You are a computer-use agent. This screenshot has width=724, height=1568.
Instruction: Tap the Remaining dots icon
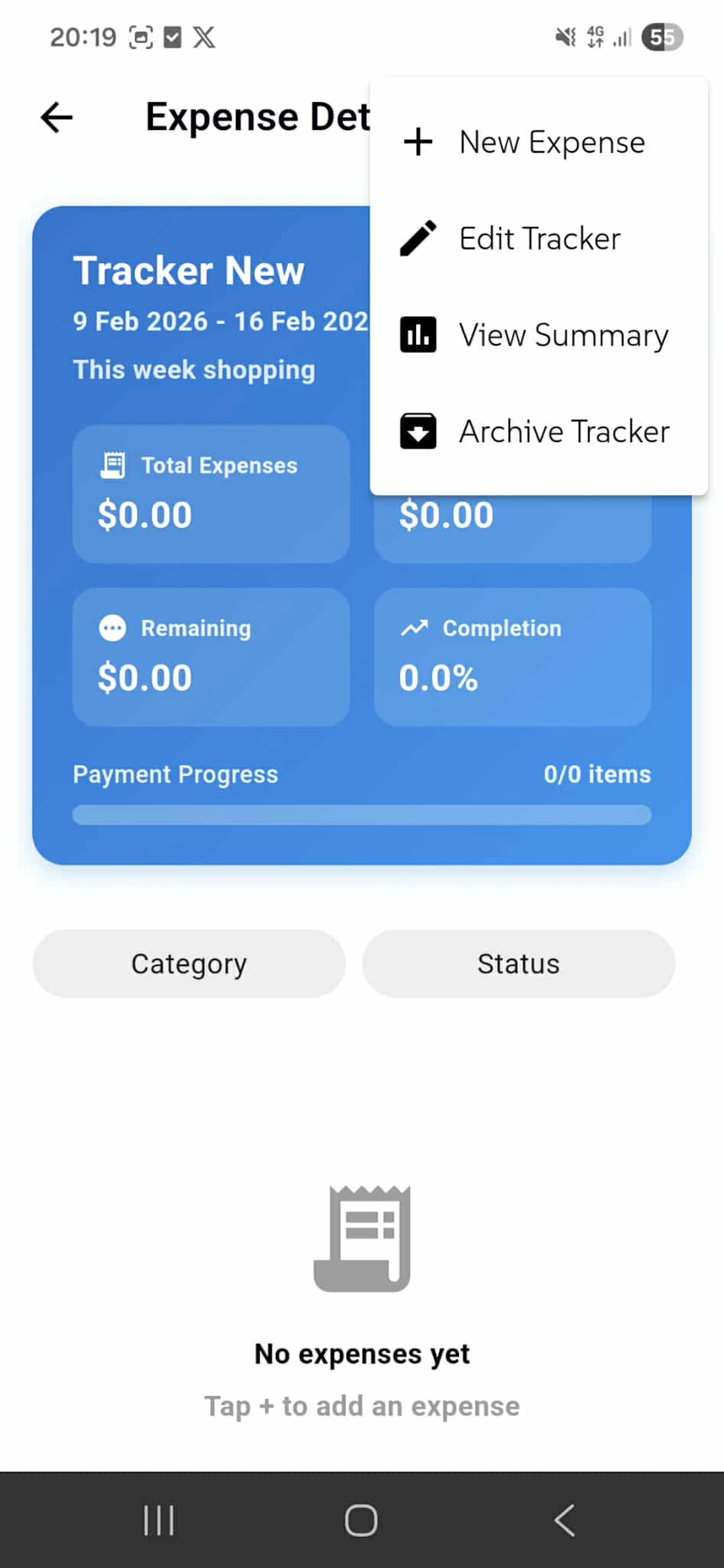(113, 628)
